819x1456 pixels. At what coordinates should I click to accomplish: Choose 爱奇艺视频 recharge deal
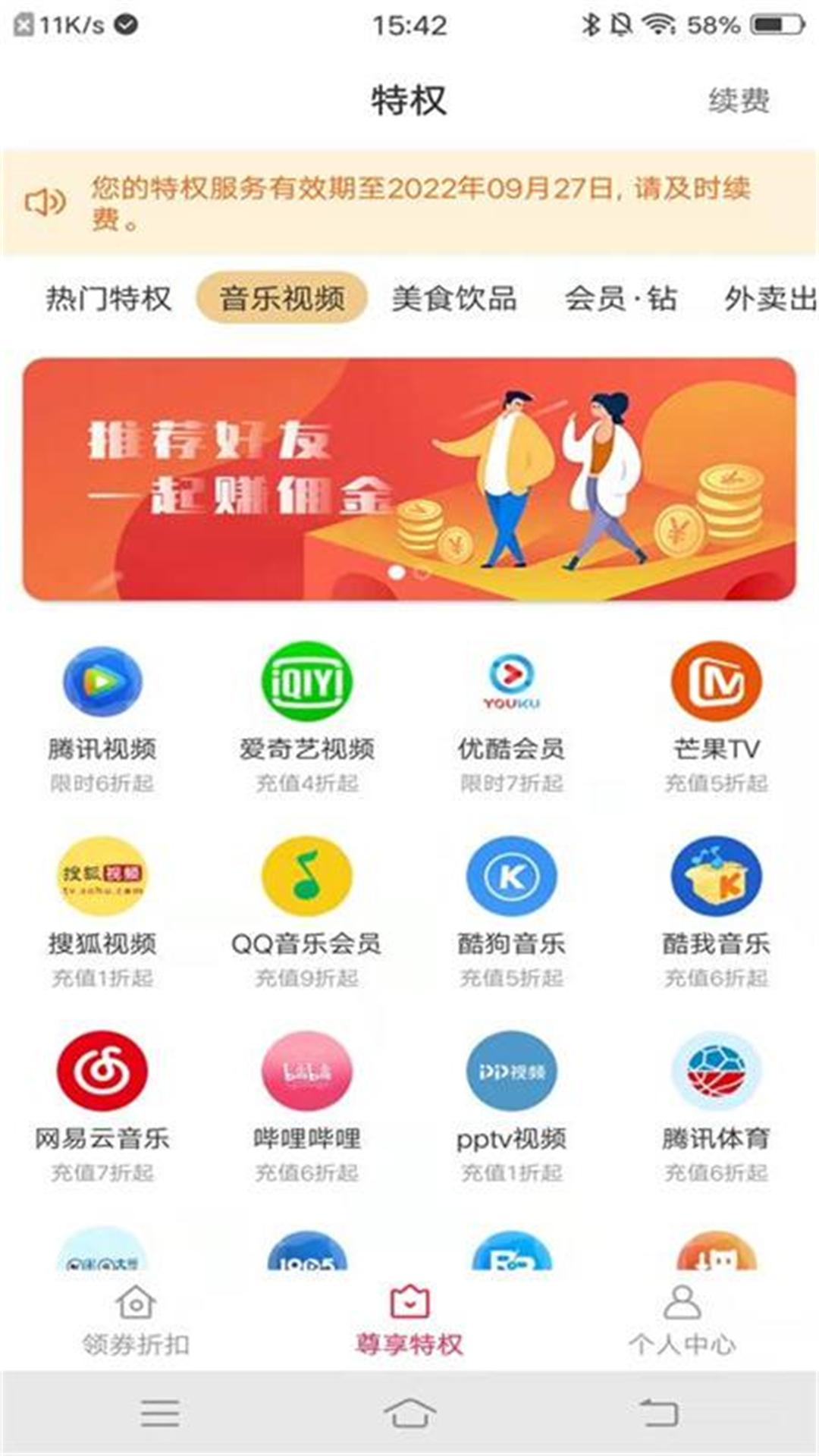306,682
